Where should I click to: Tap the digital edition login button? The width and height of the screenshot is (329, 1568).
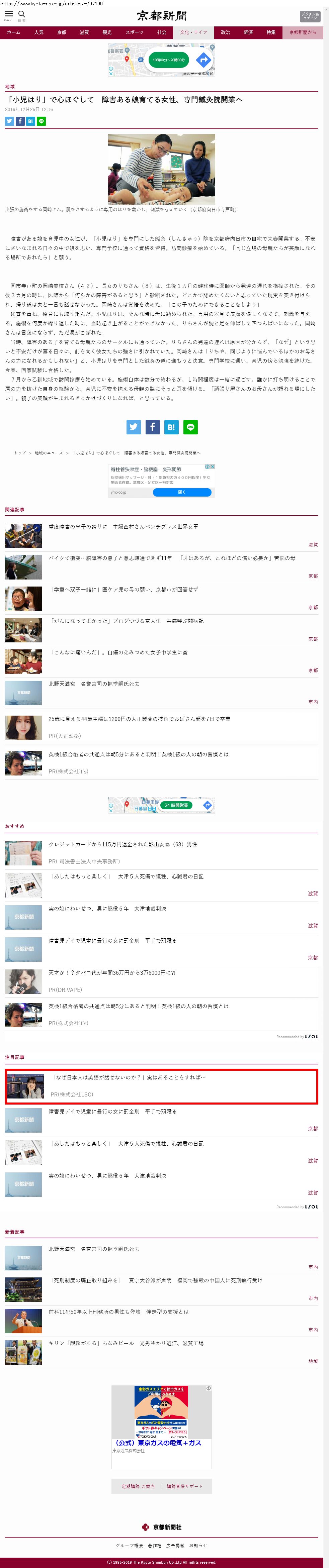(x=310, y=16)
